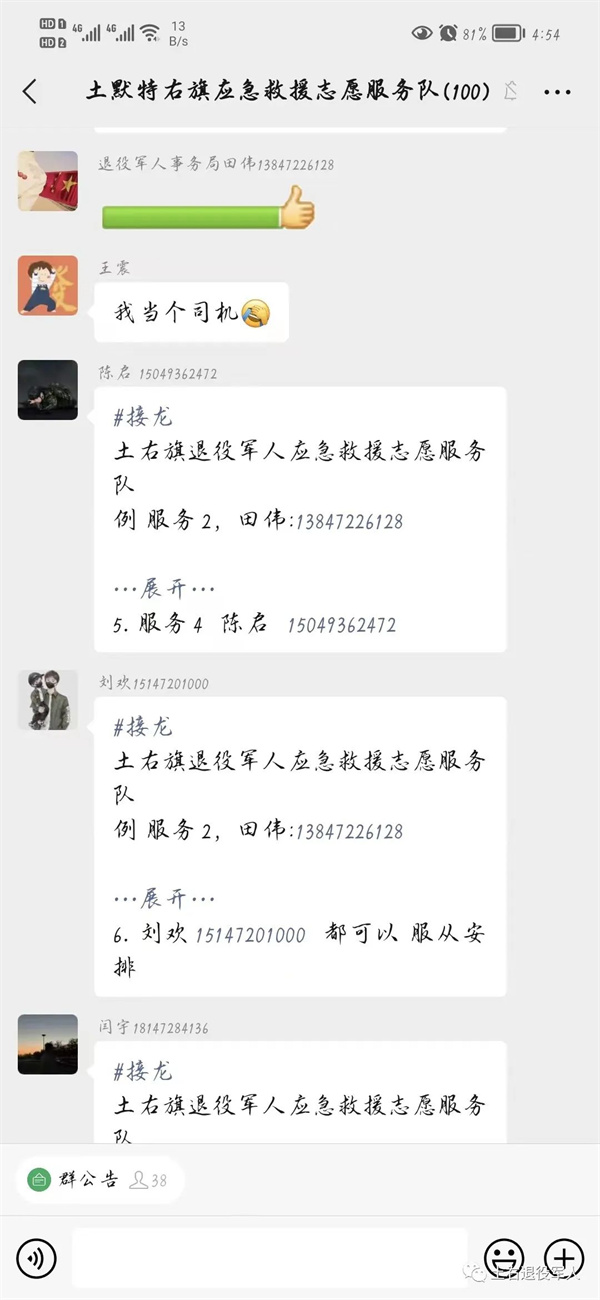Open the three-dot chat menu

click(557, 92)
